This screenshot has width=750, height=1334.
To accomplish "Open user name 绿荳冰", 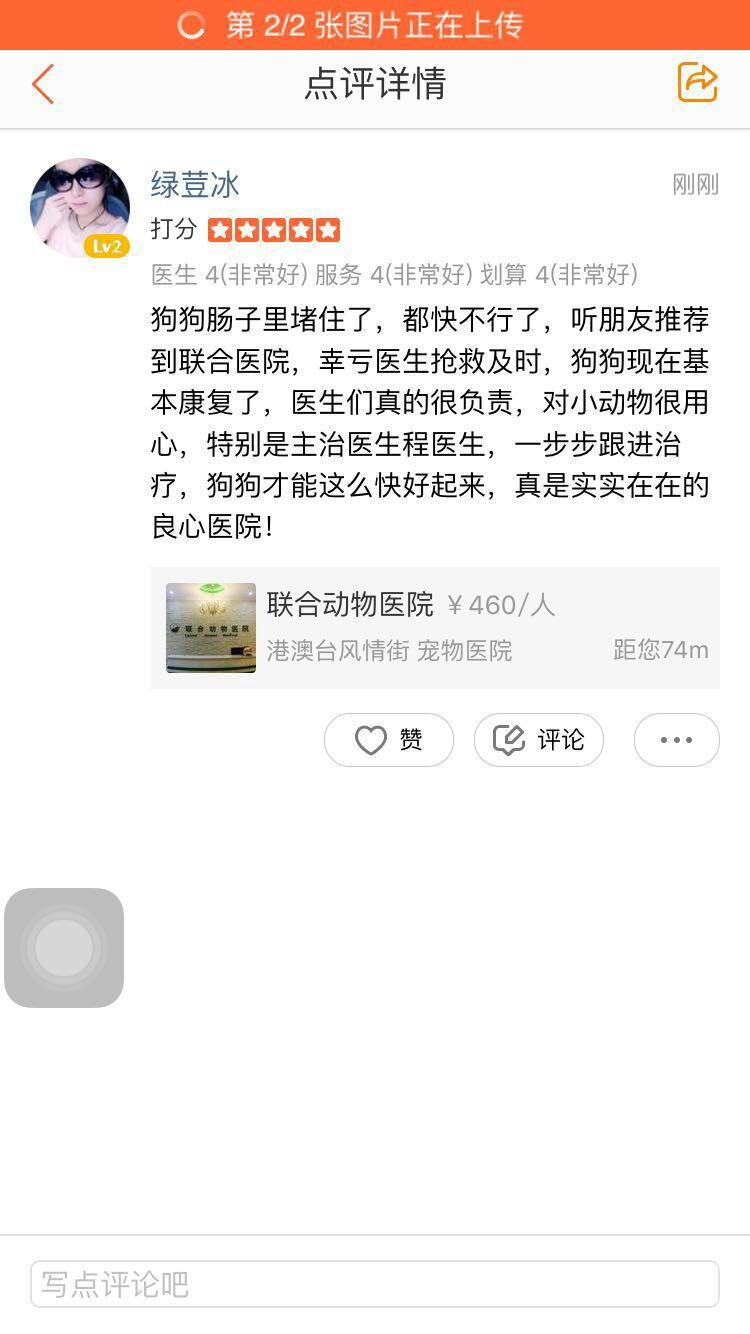I will click(x=195, y=185).
